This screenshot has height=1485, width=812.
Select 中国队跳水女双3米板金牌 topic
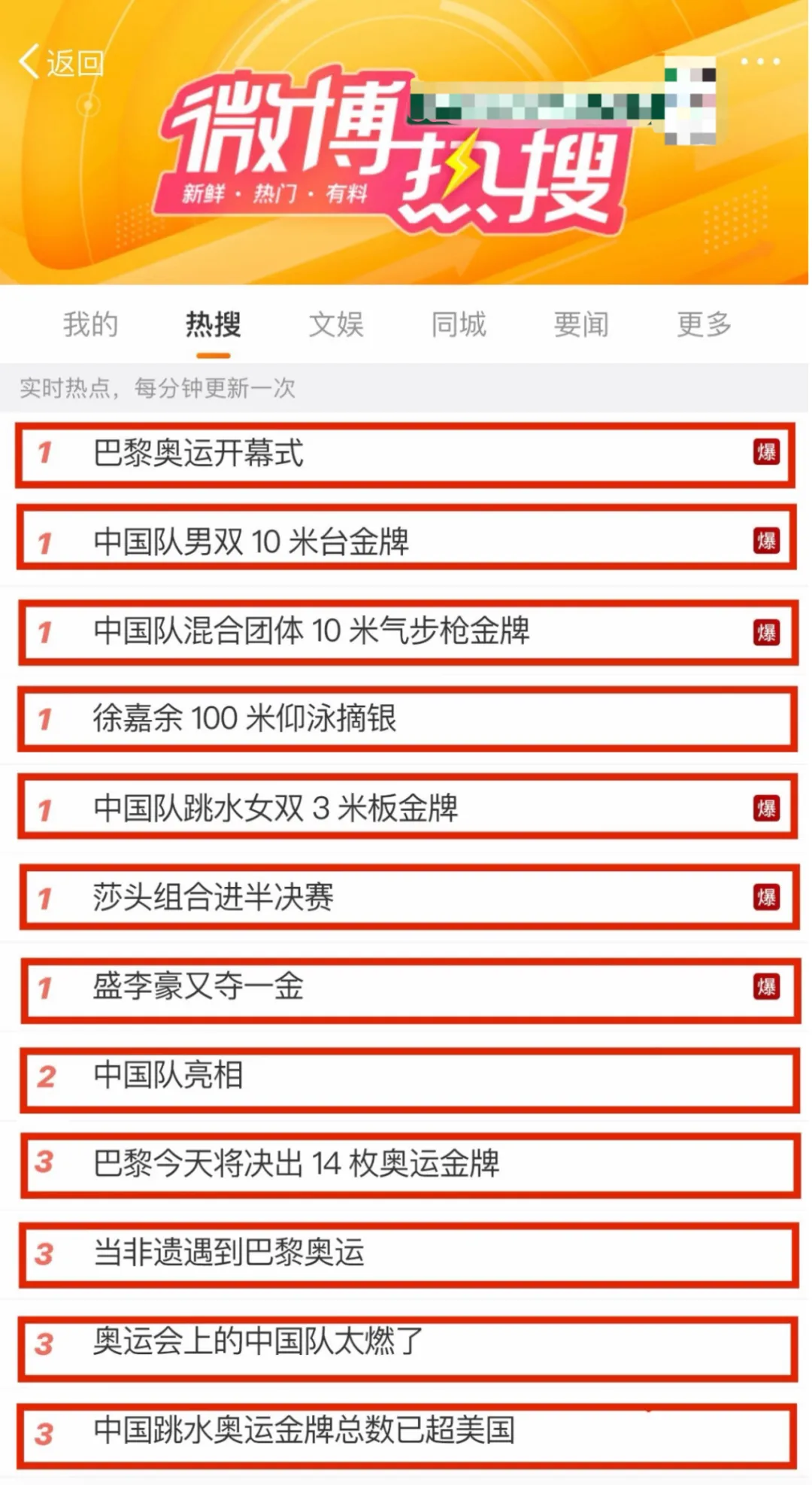click(x=407, y=809)
